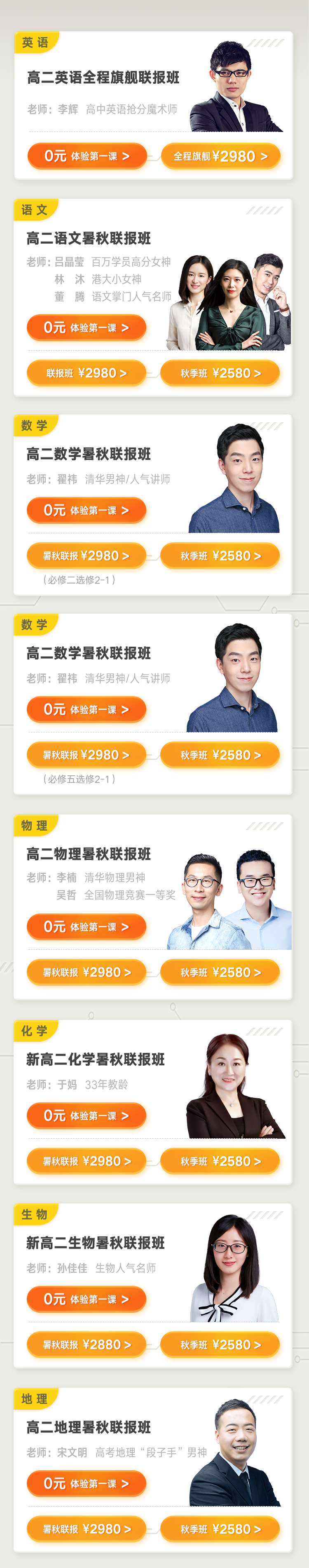Try first lesson of 数学 必修五选修2-1
Viewport: 309px width, 1568px height.
(87, 709)
